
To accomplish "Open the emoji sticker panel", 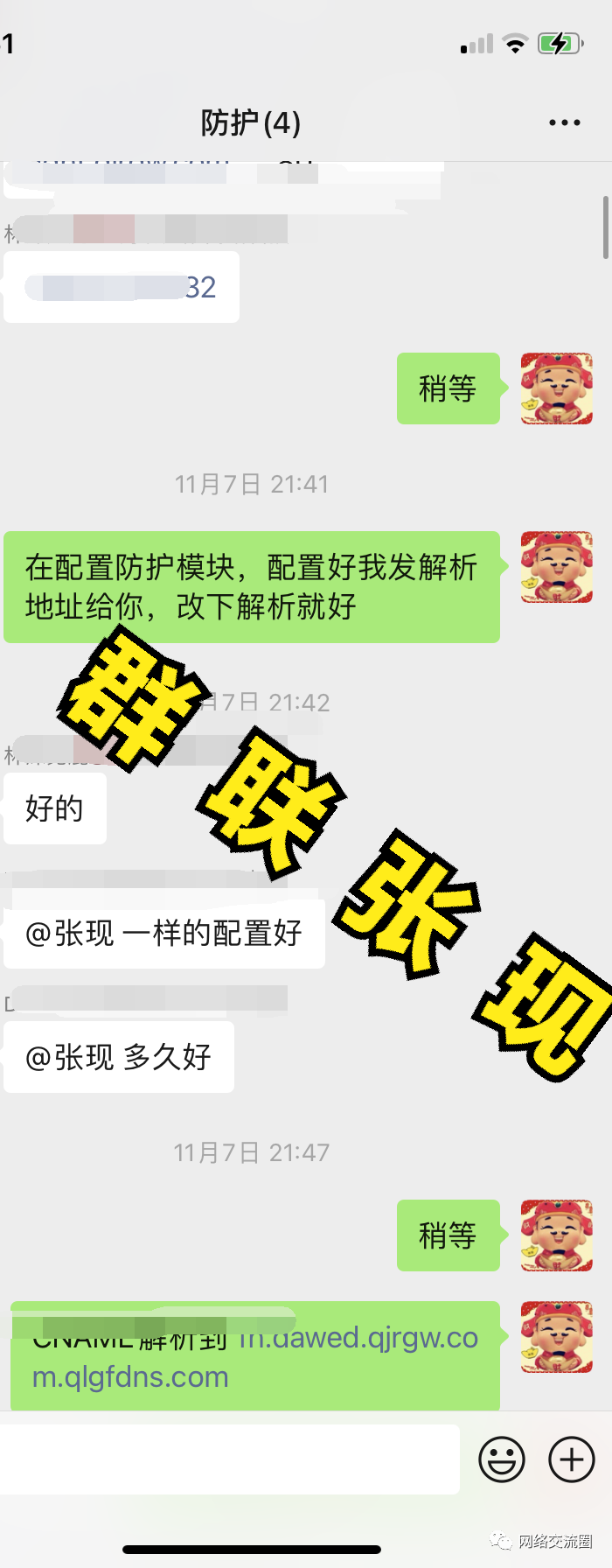I will (x=502, y=1459).
